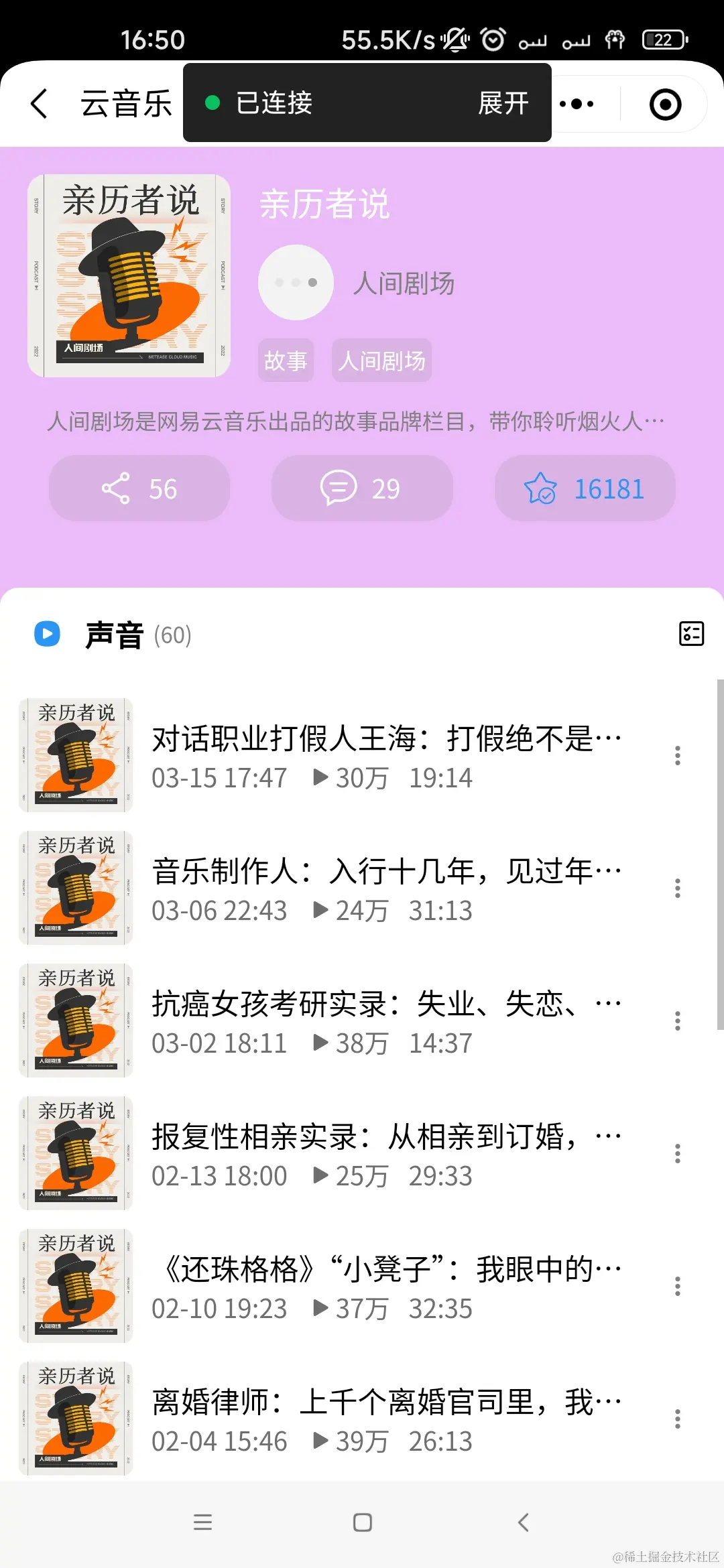Tap the 故事 category tag
Image resolution: width=724 pixels, height=1568 pixels.
(x=286, y=360)
